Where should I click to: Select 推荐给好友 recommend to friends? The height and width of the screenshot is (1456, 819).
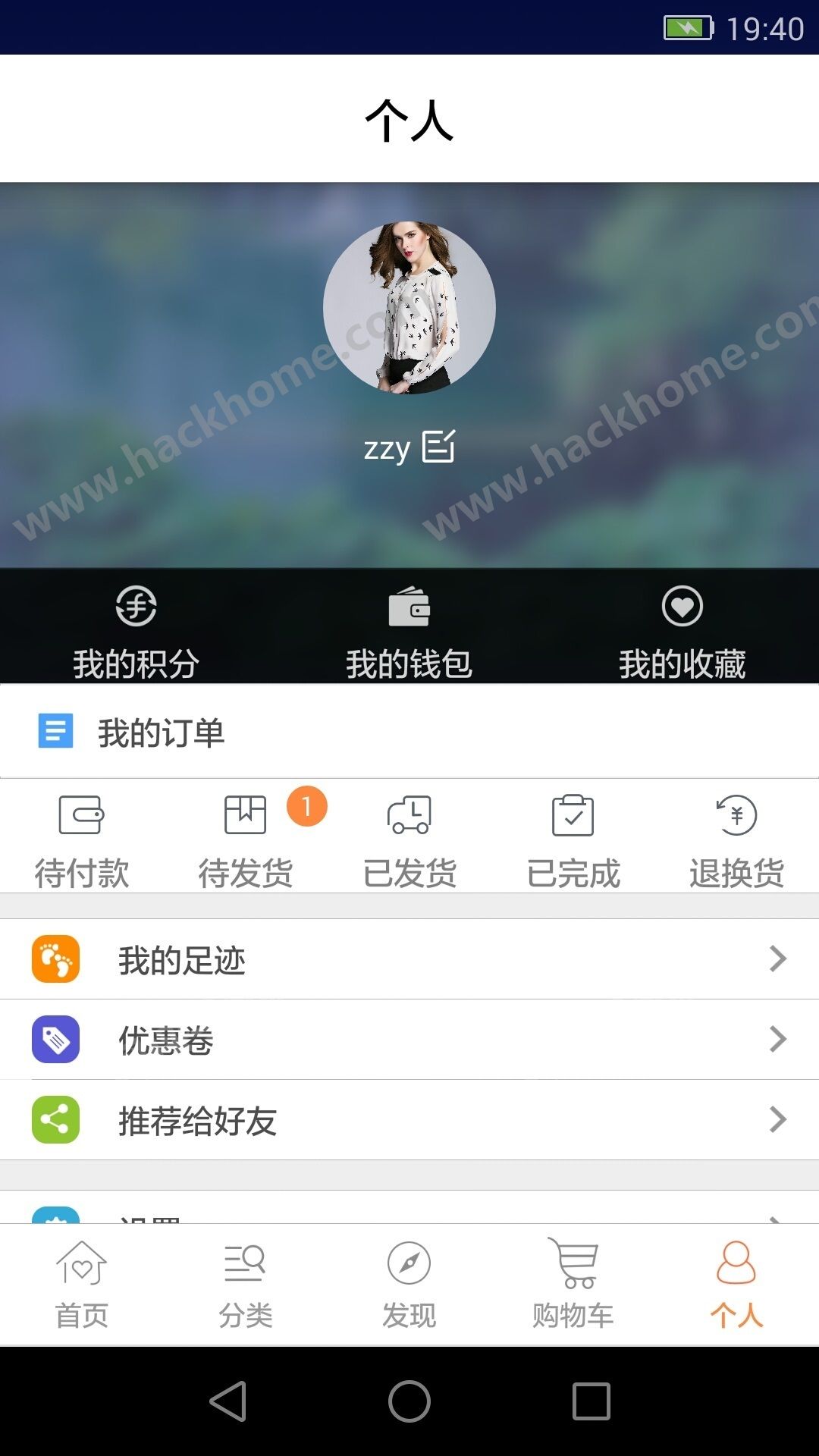pyautogui.click(x=409, y=1120)
